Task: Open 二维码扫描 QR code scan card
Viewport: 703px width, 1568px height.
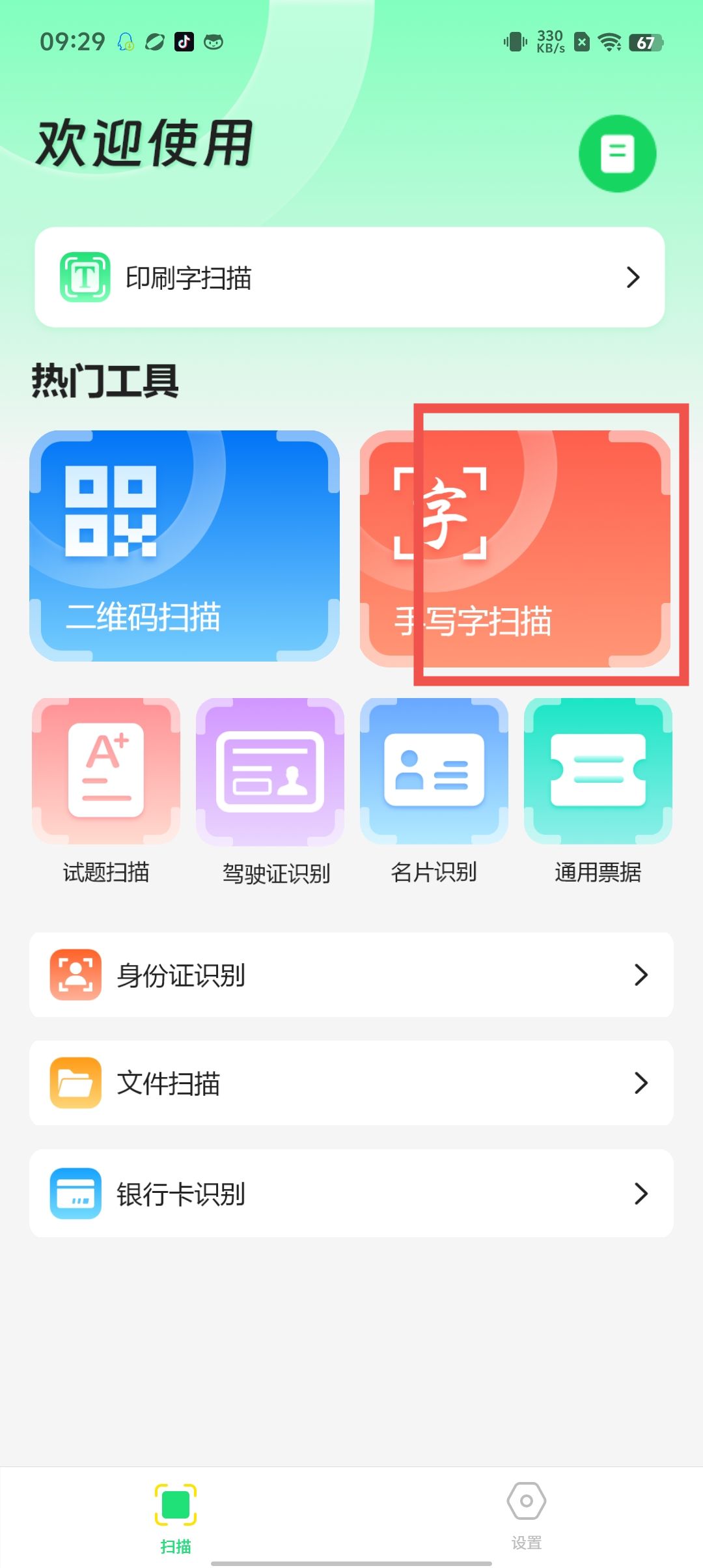Action: [185, 546]
